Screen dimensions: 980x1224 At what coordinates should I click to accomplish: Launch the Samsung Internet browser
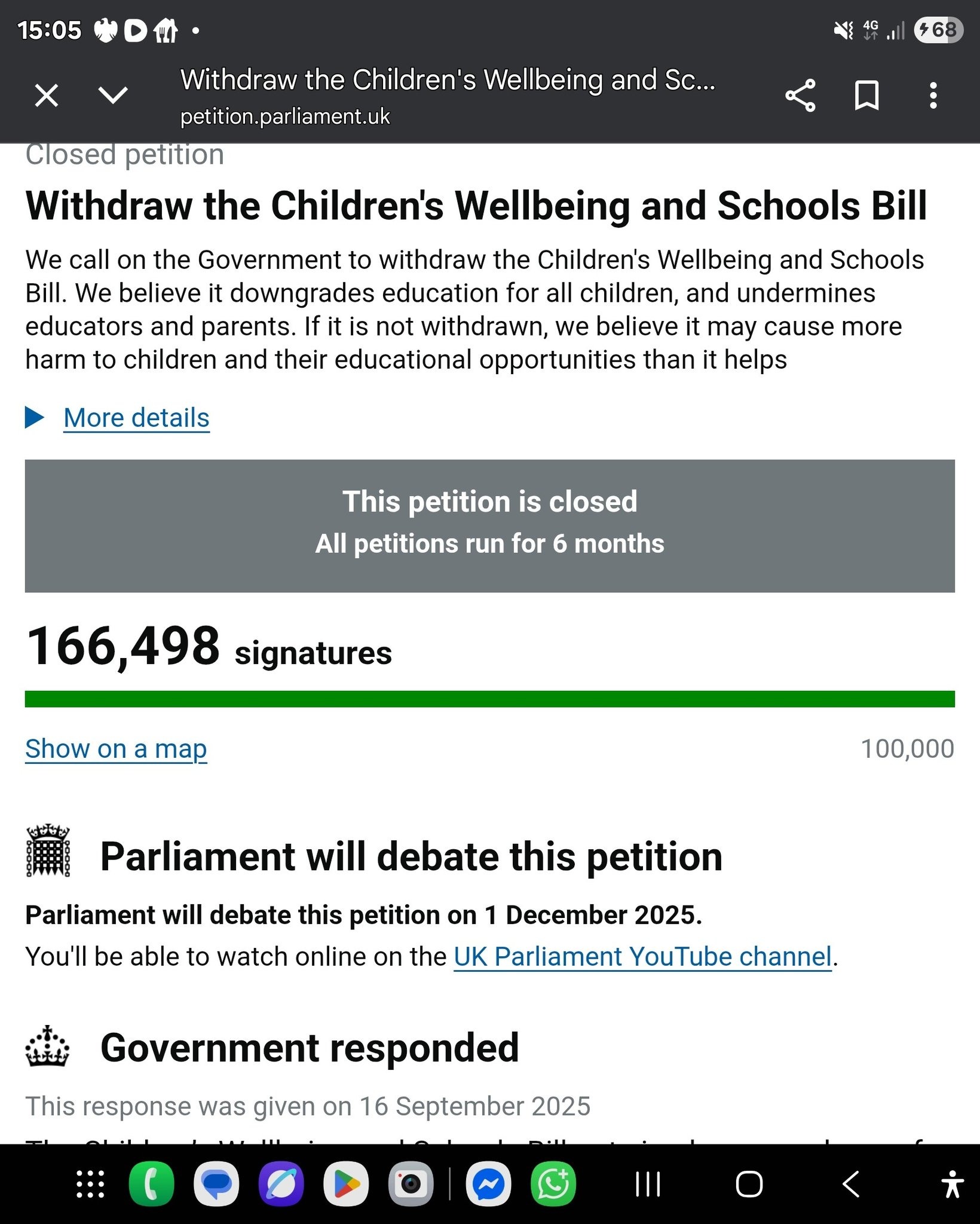pyautogui.click(x=281, y=1184)
